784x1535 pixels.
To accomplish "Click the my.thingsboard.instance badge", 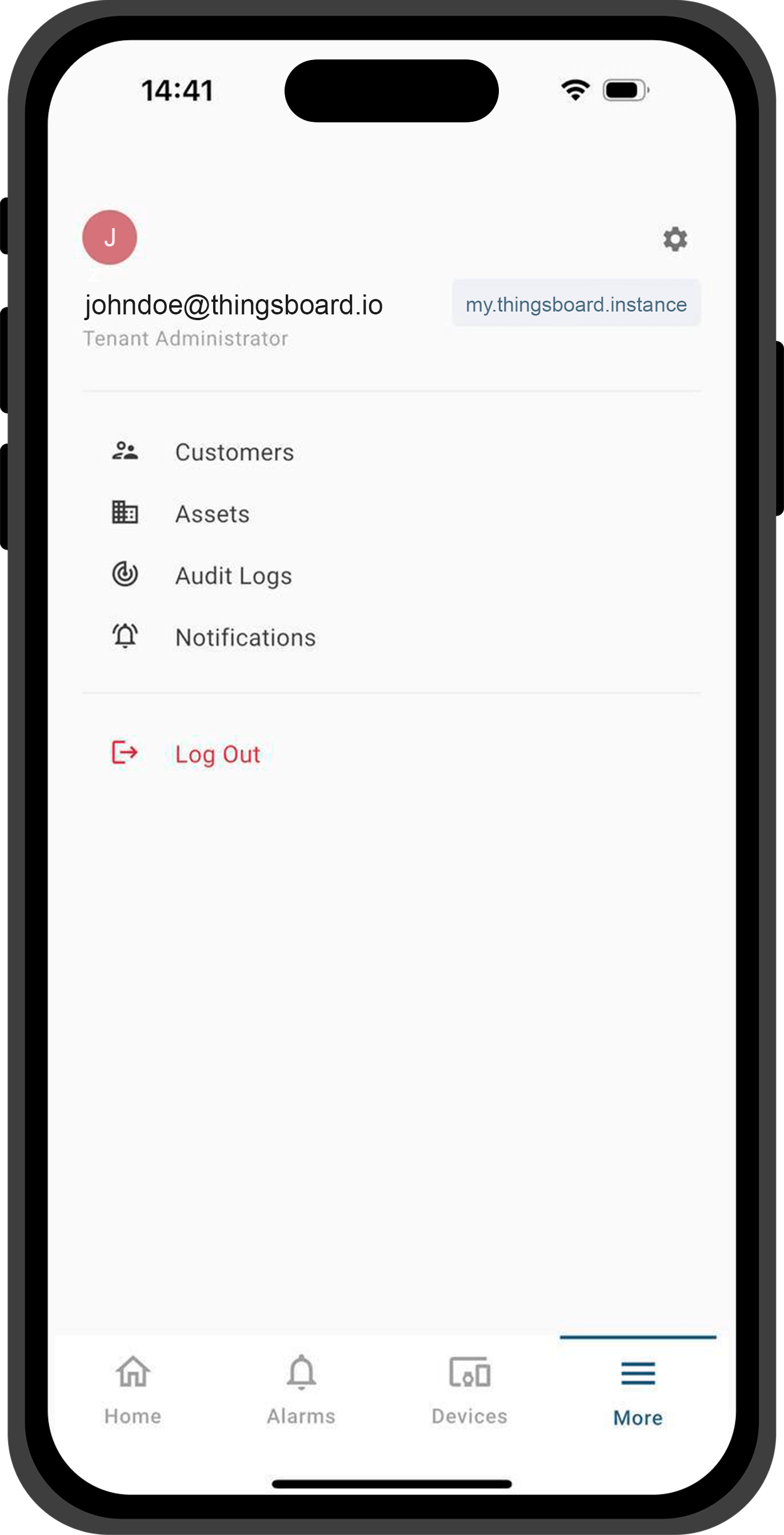I will click(576, 304).
